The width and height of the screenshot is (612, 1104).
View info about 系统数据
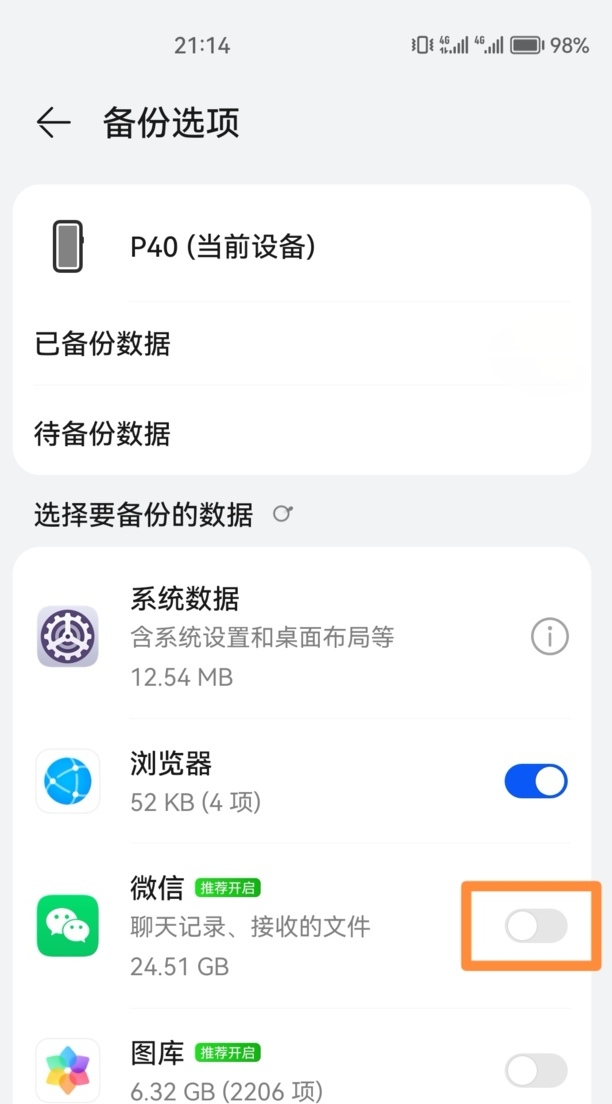[x=549, y=636]
